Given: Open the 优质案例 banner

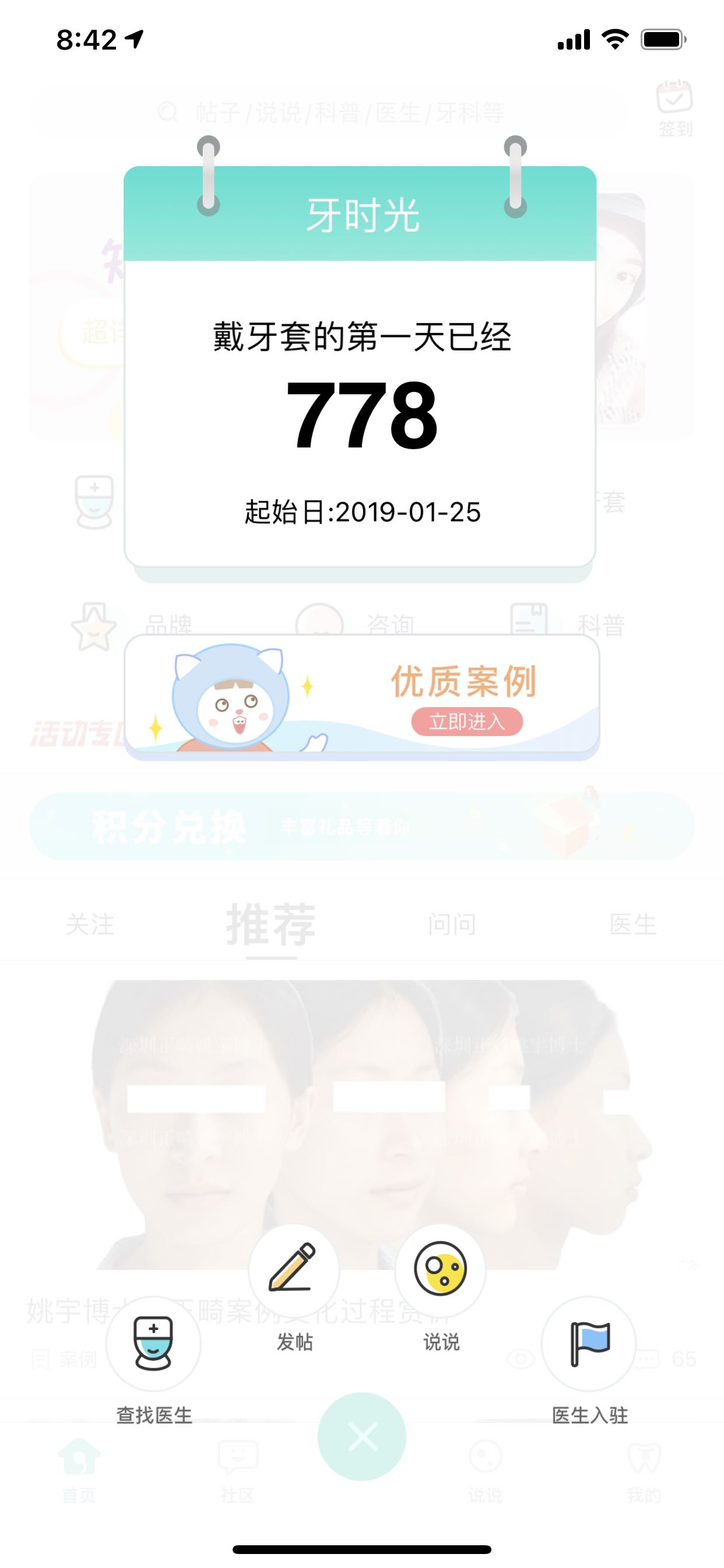Looking at the screenshot, I should point(361,694).
